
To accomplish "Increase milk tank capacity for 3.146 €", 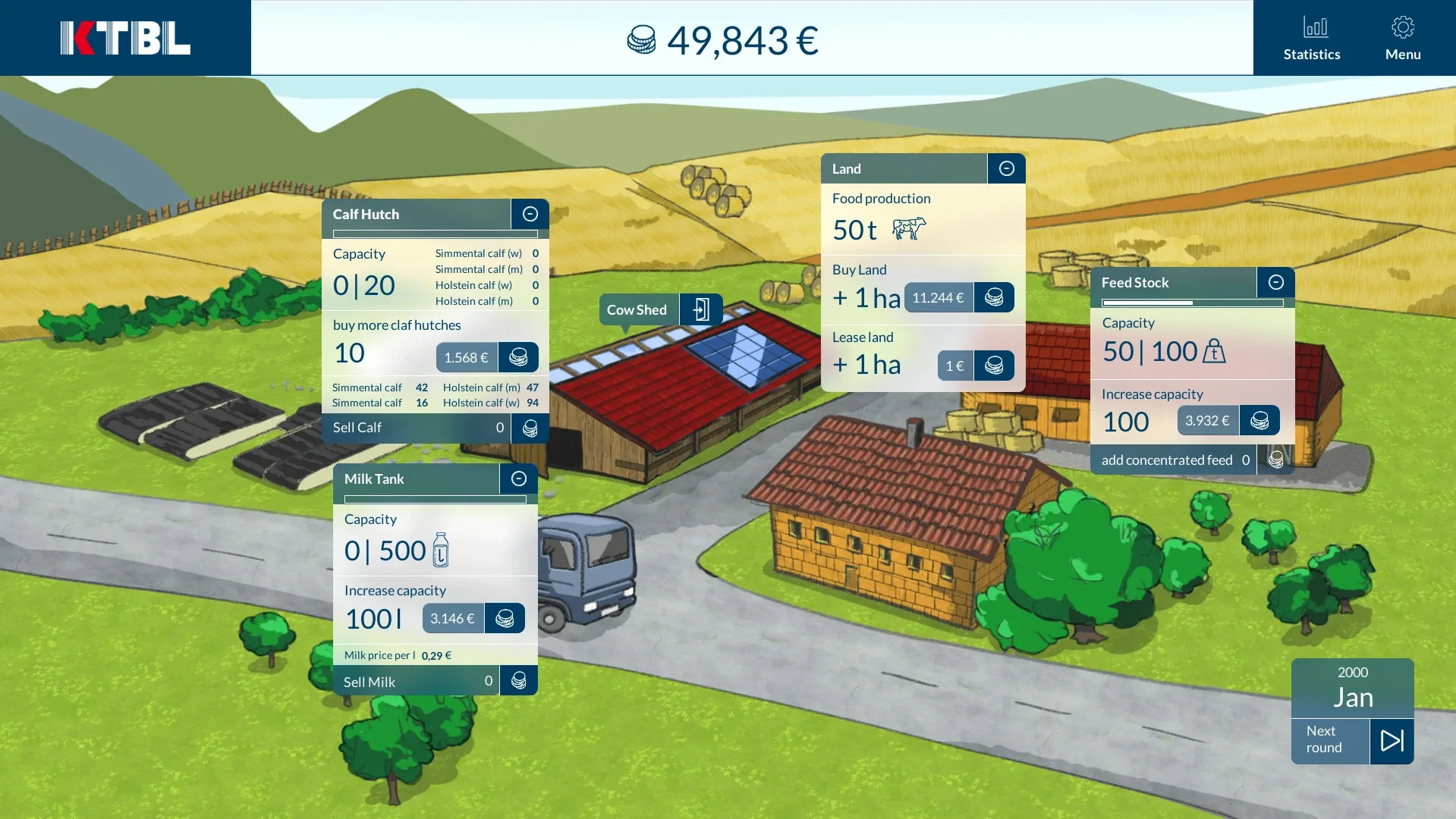I will point(505,619).
